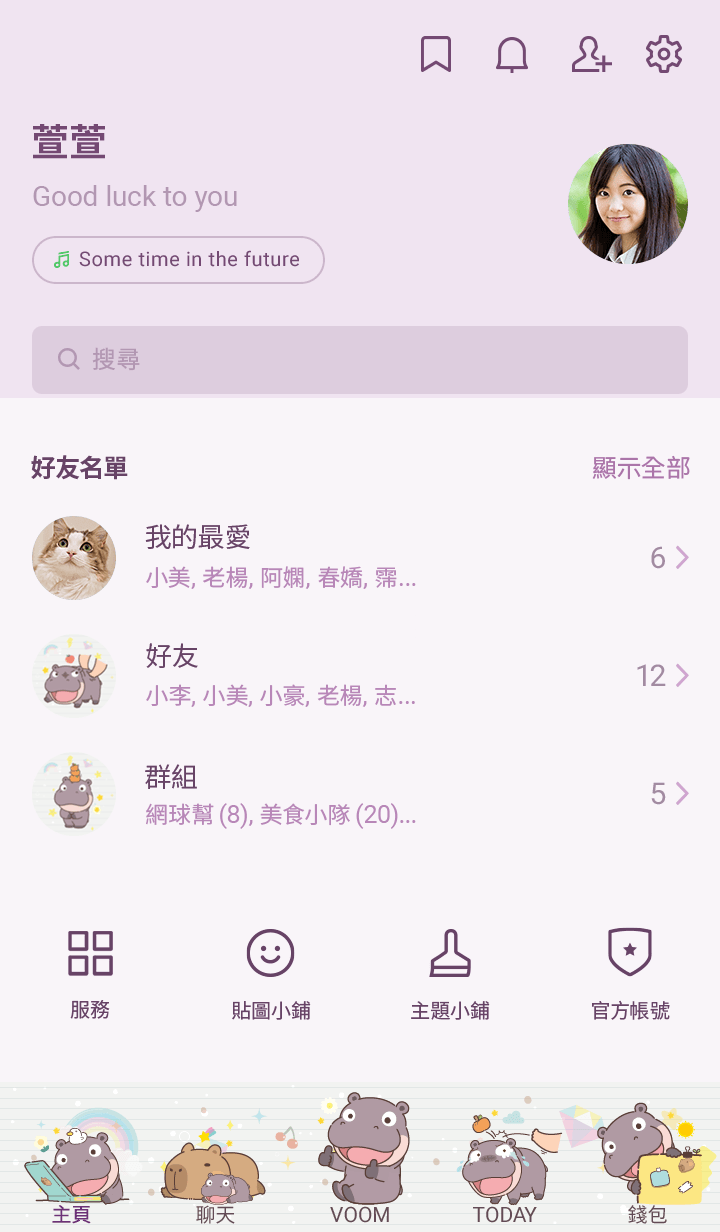This screenshot has width=720, height=1232.
Task: Tap the add friend icon
Action: 590,55
